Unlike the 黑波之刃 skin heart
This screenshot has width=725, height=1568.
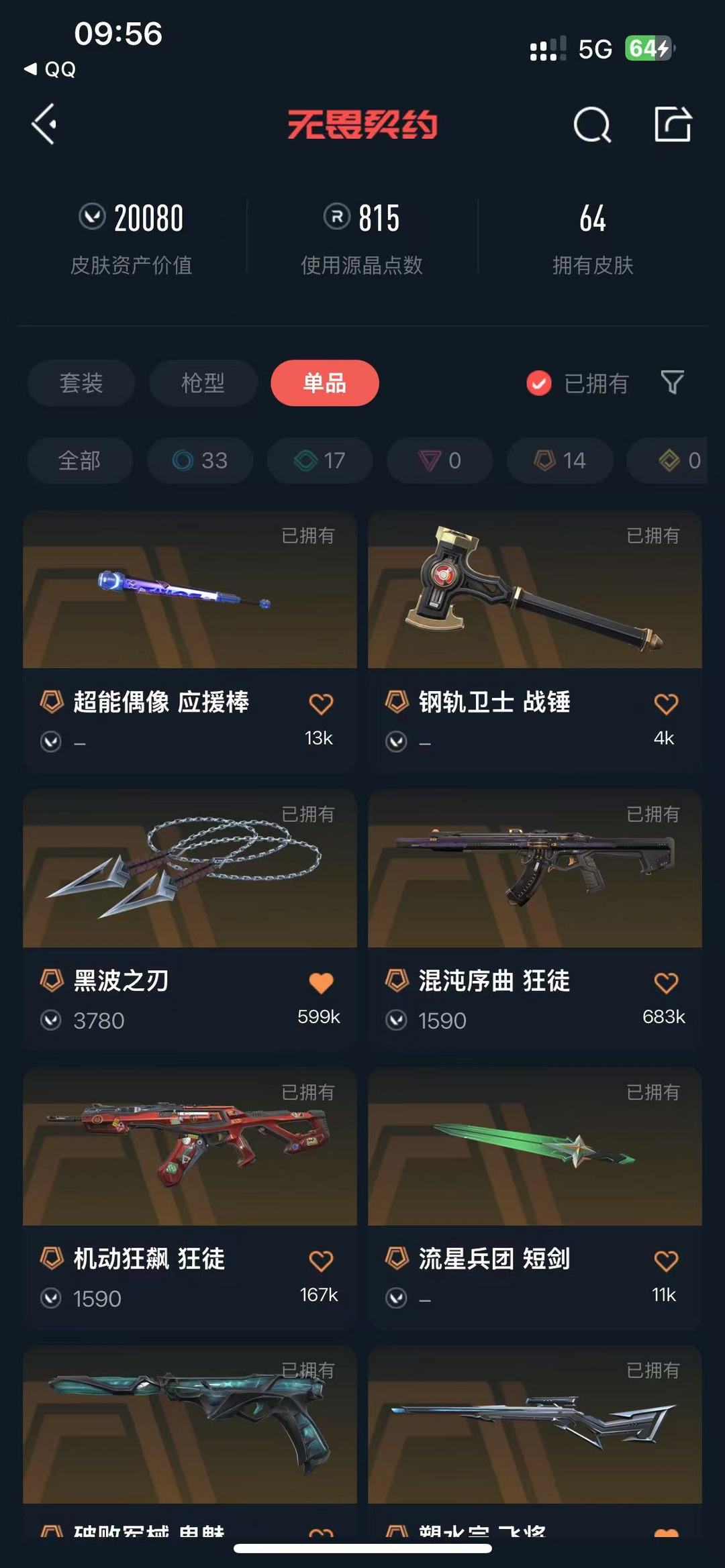[321, 983]
